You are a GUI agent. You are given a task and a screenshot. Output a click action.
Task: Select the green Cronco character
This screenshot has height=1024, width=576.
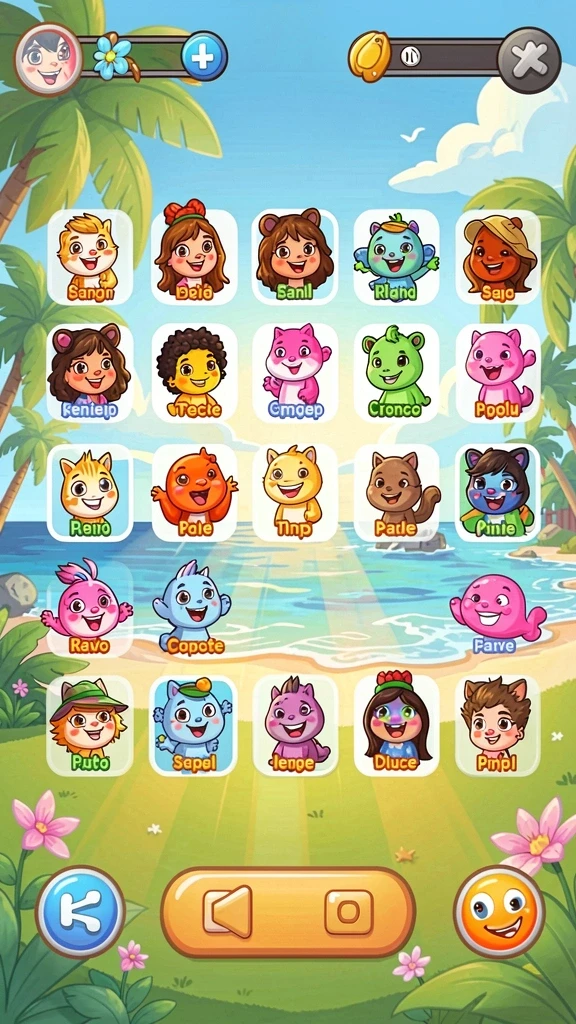pyautogui.click(x=396, y=373)
